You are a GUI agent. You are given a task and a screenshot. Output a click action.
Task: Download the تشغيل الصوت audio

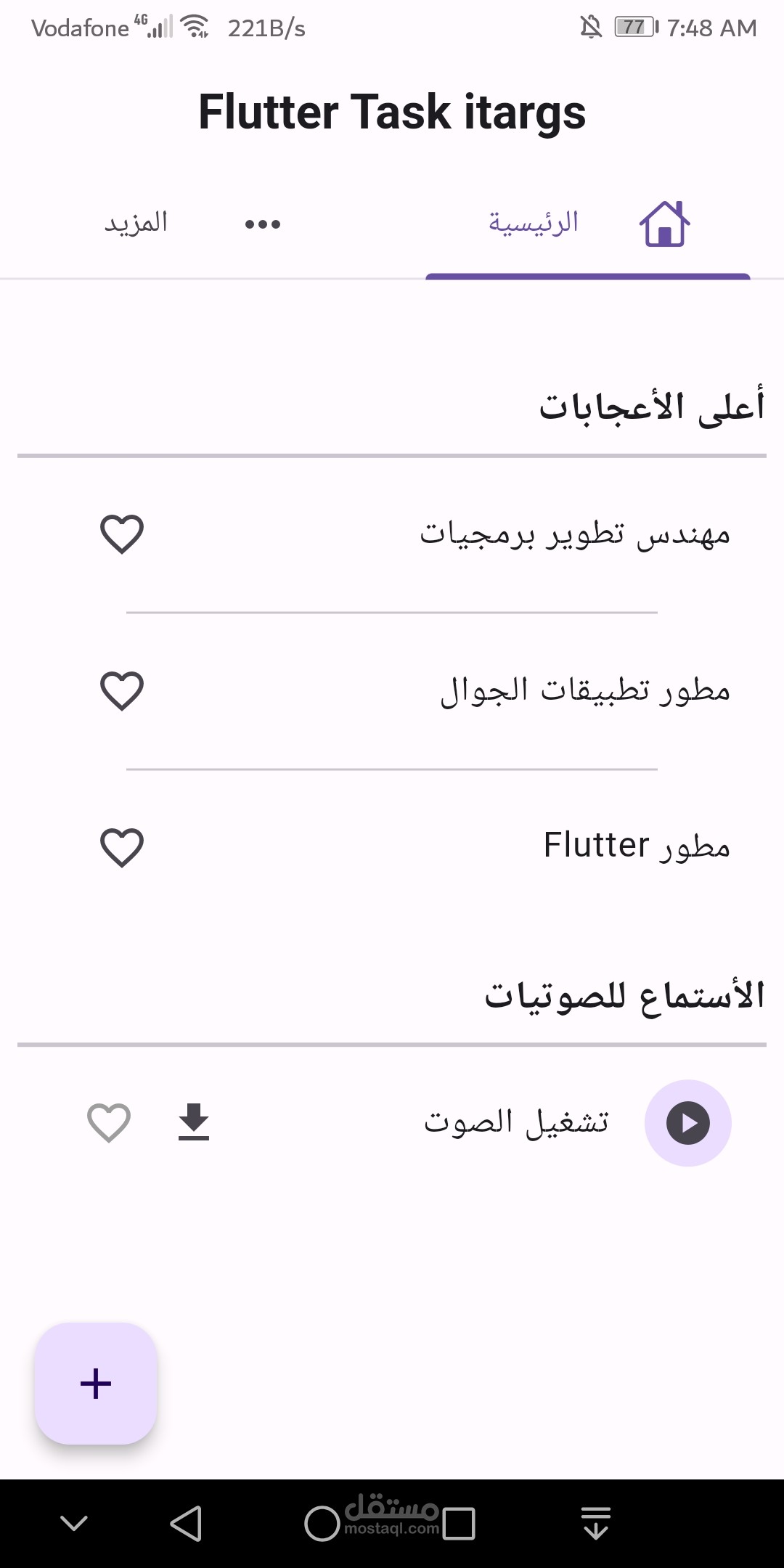click(194, 1122)
